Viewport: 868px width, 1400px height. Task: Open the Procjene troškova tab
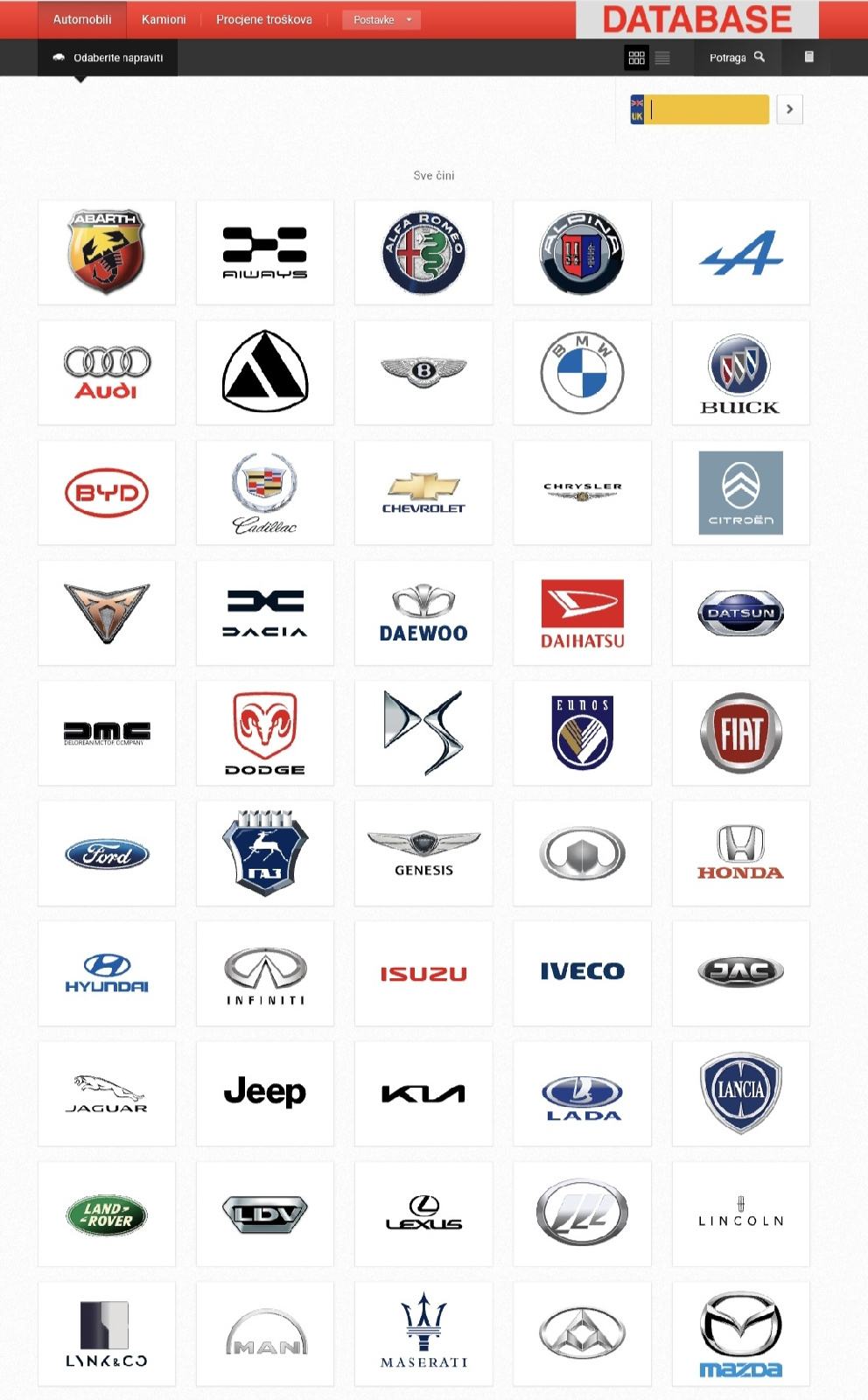(264, 19)
